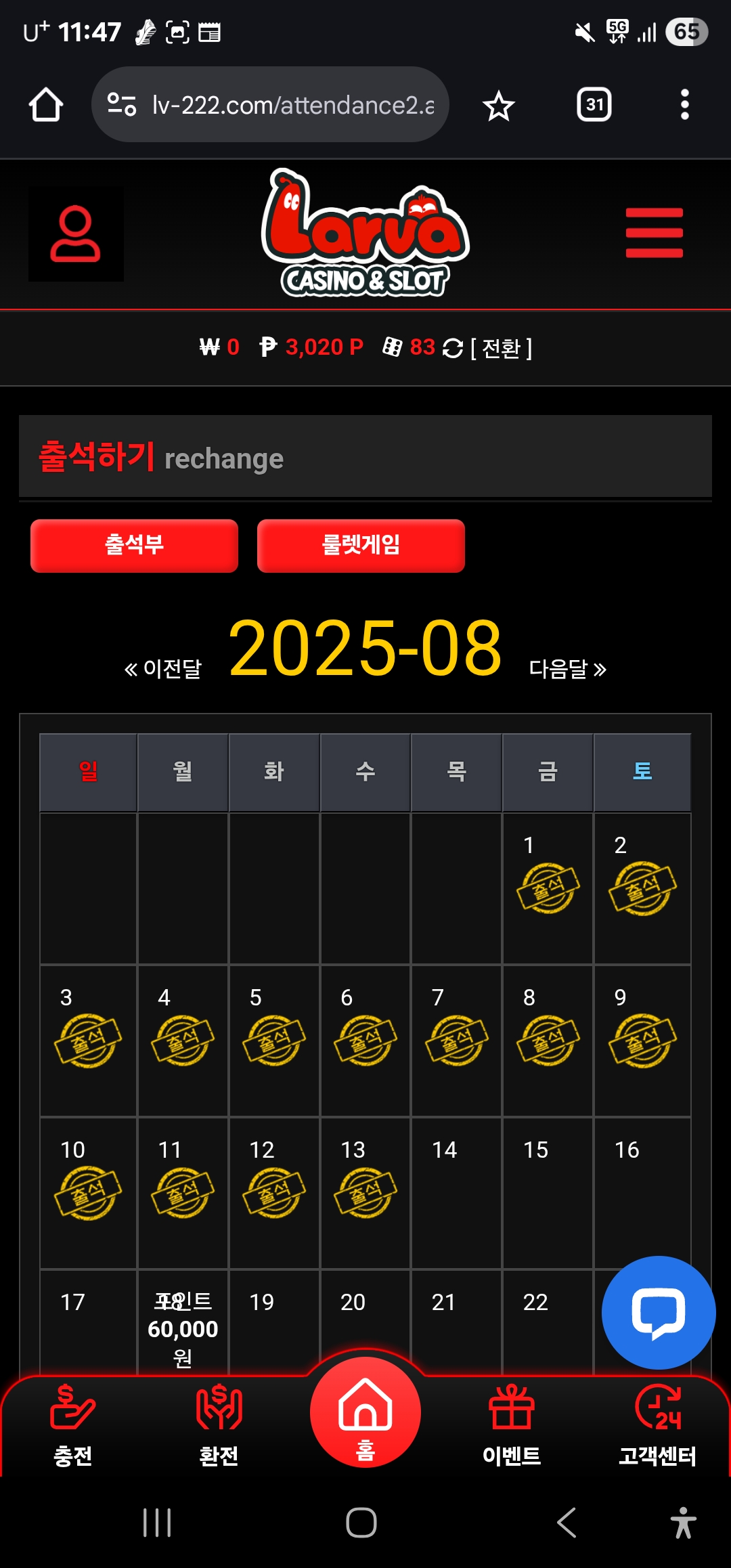This screenshot has width=731, height=1568.
Task: Select the 출석부 button
Action: point(134,546)
